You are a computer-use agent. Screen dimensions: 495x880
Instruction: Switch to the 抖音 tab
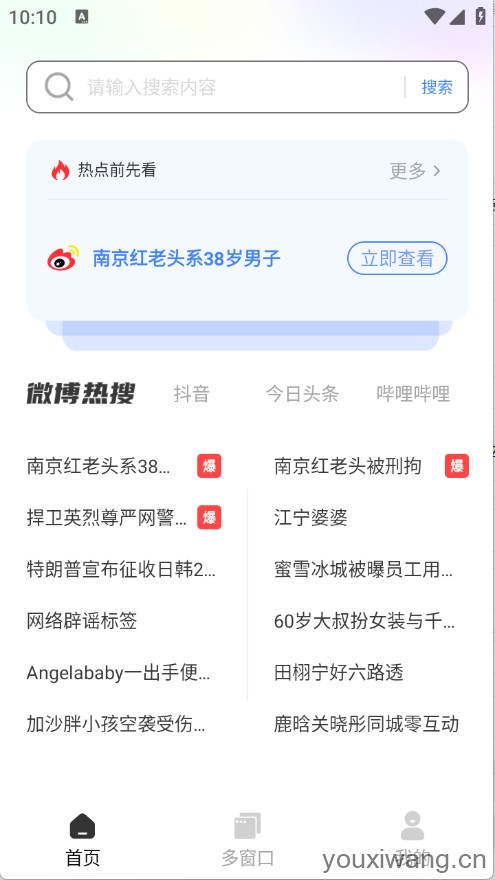191,394
